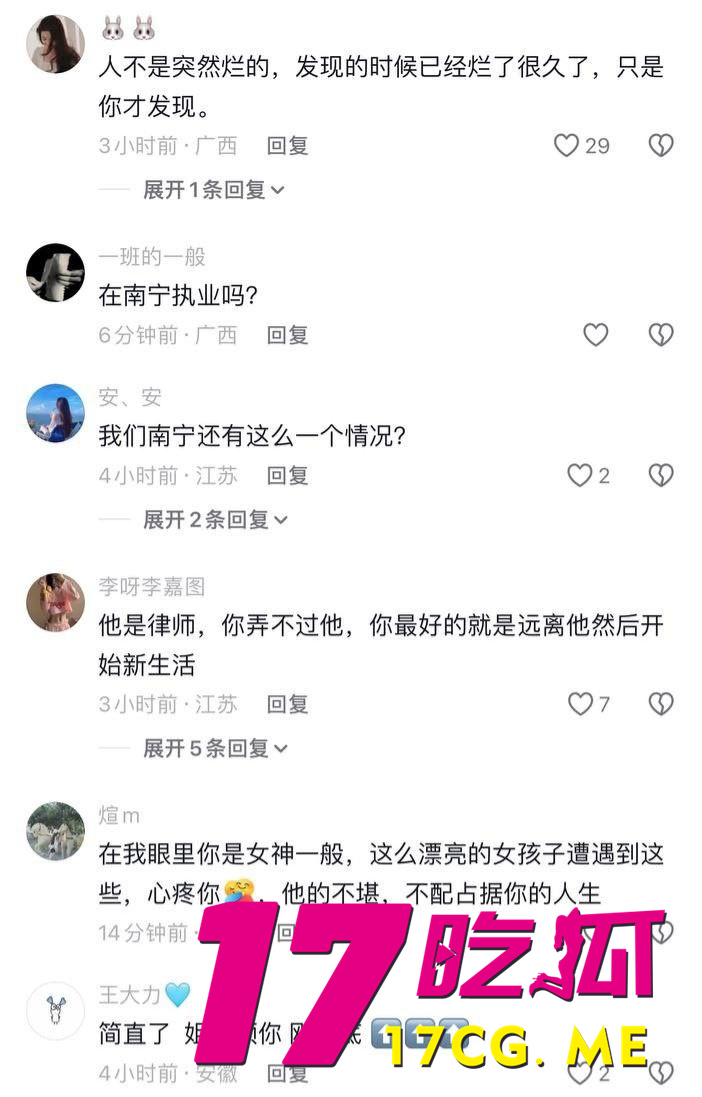This screenshot has width=702, height=1097.
Task: Open 王大力's profile avatar
Action: (x=55, y=1010)
